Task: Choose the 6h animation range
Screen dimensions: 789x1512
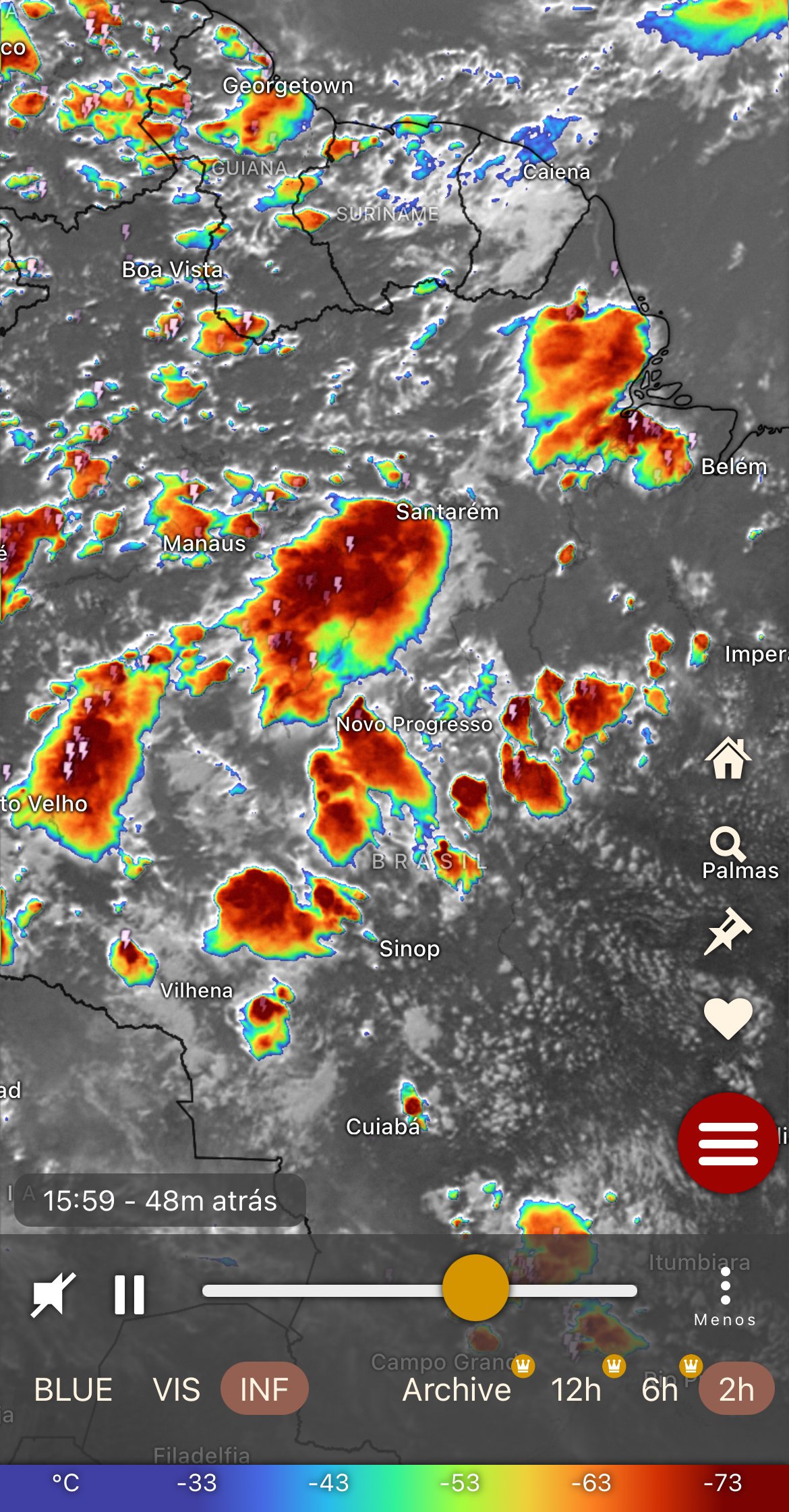Action: (x=660, y=1389)
